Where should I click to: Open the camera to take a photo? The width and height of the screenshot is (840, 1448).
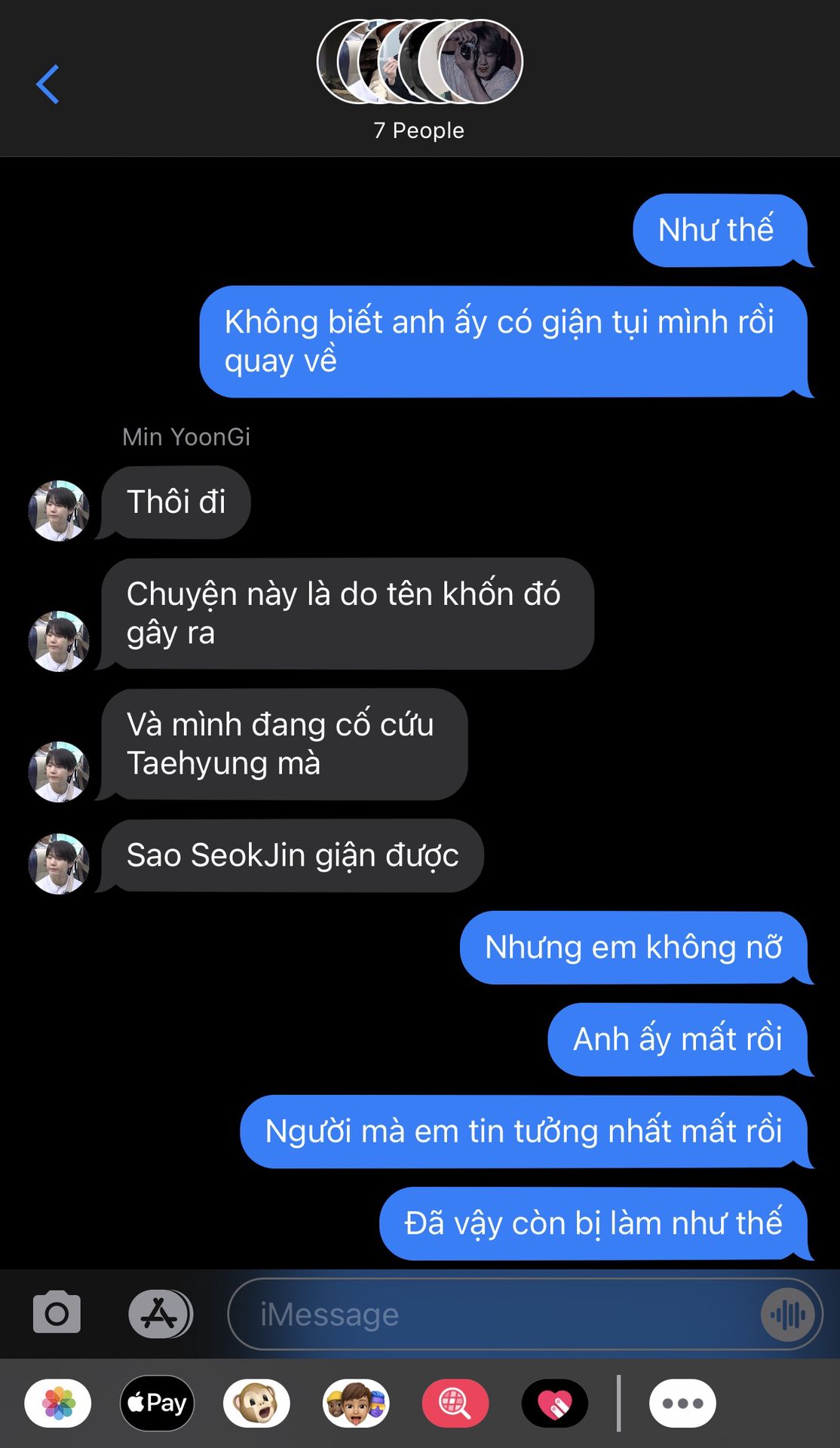(x=57, y=1313)
